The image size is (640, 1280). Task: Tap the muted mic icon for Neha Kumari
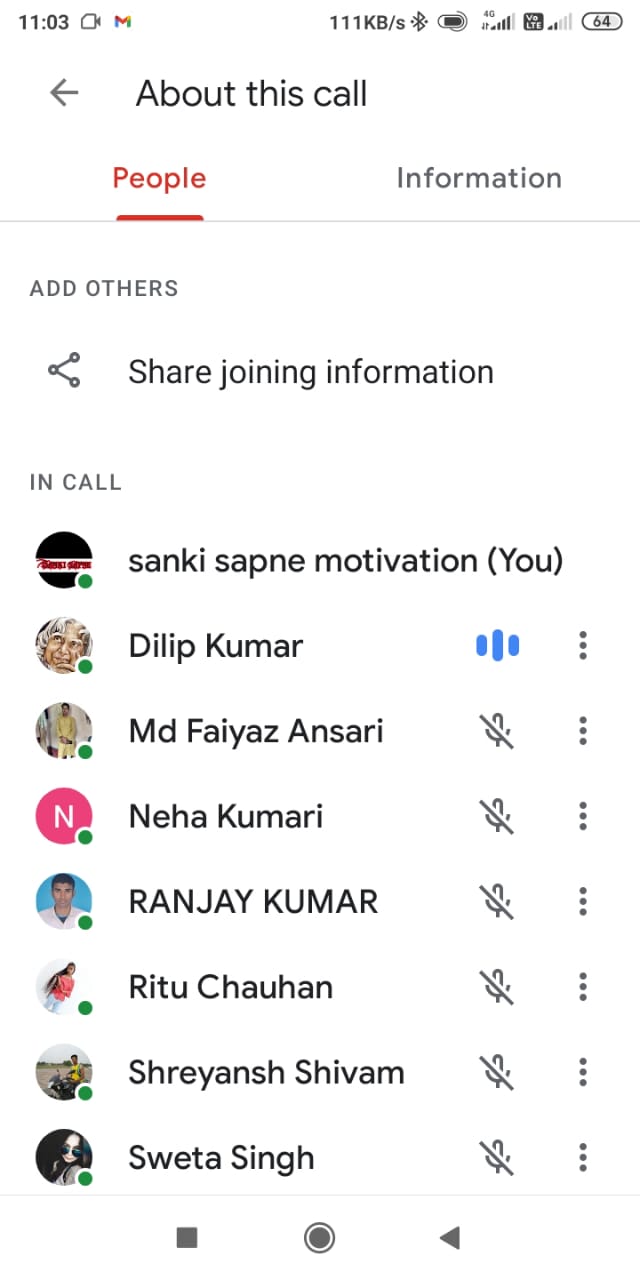(497, 817)
